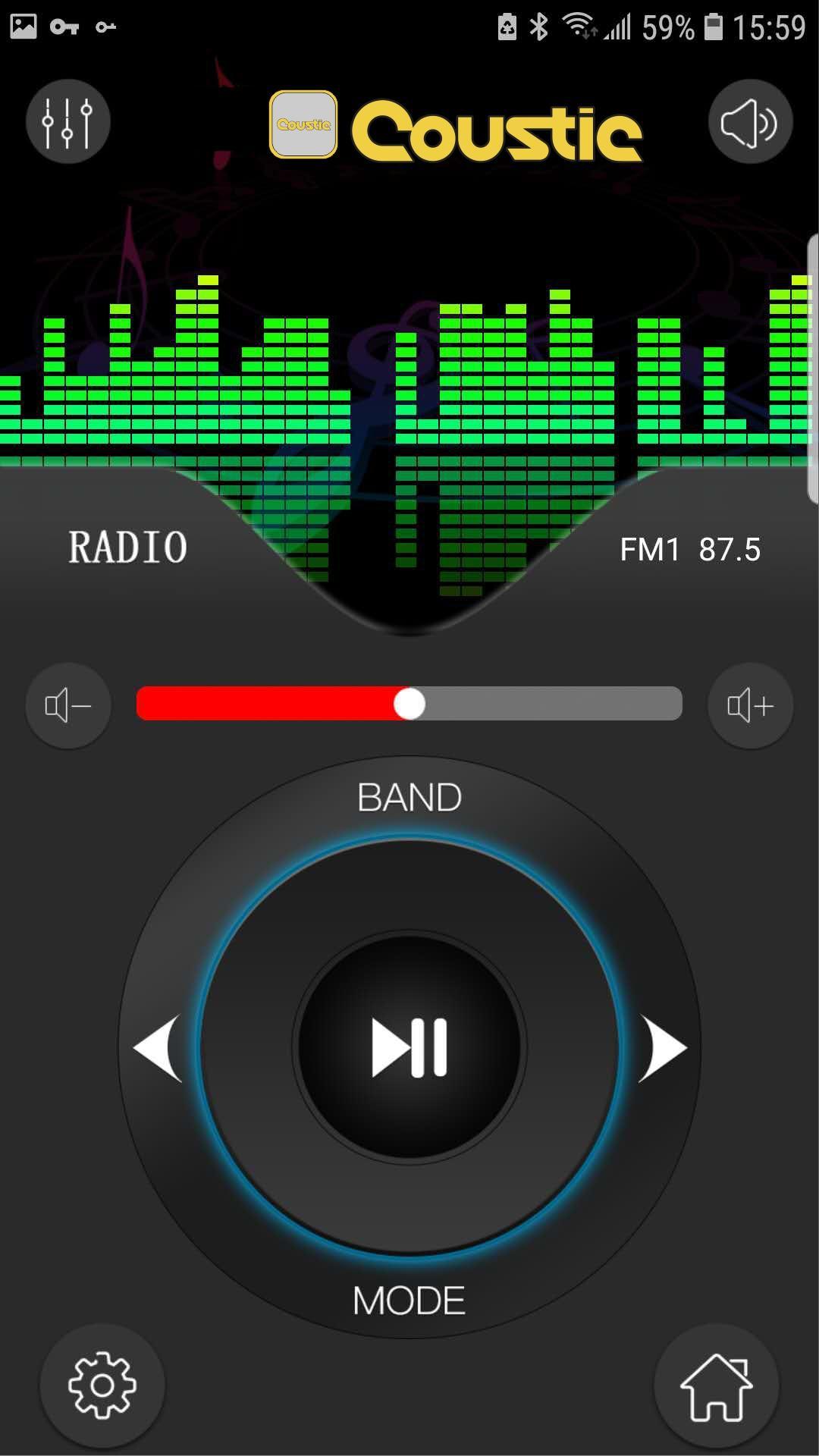Change source with the MODE button
This screenshot has height=1456, width=819.
tap(409, 1300)
